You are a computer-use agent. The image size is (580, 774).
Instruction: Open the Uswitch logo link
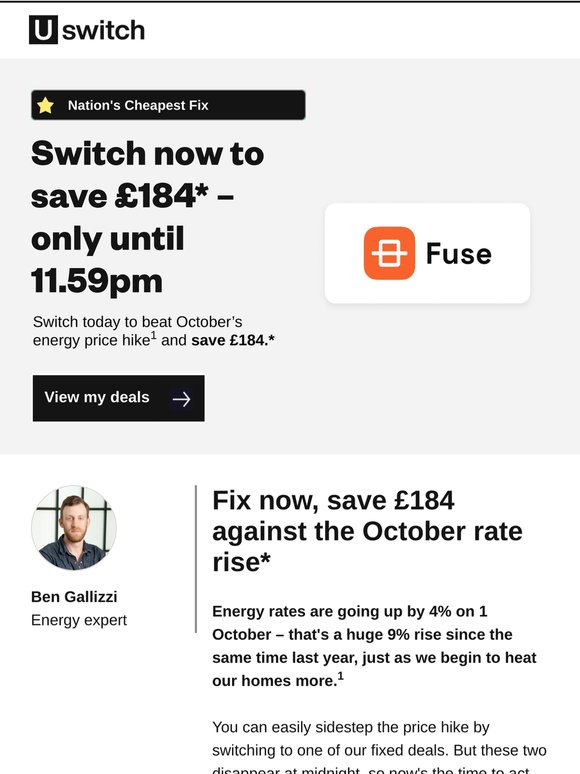(87, 30)
